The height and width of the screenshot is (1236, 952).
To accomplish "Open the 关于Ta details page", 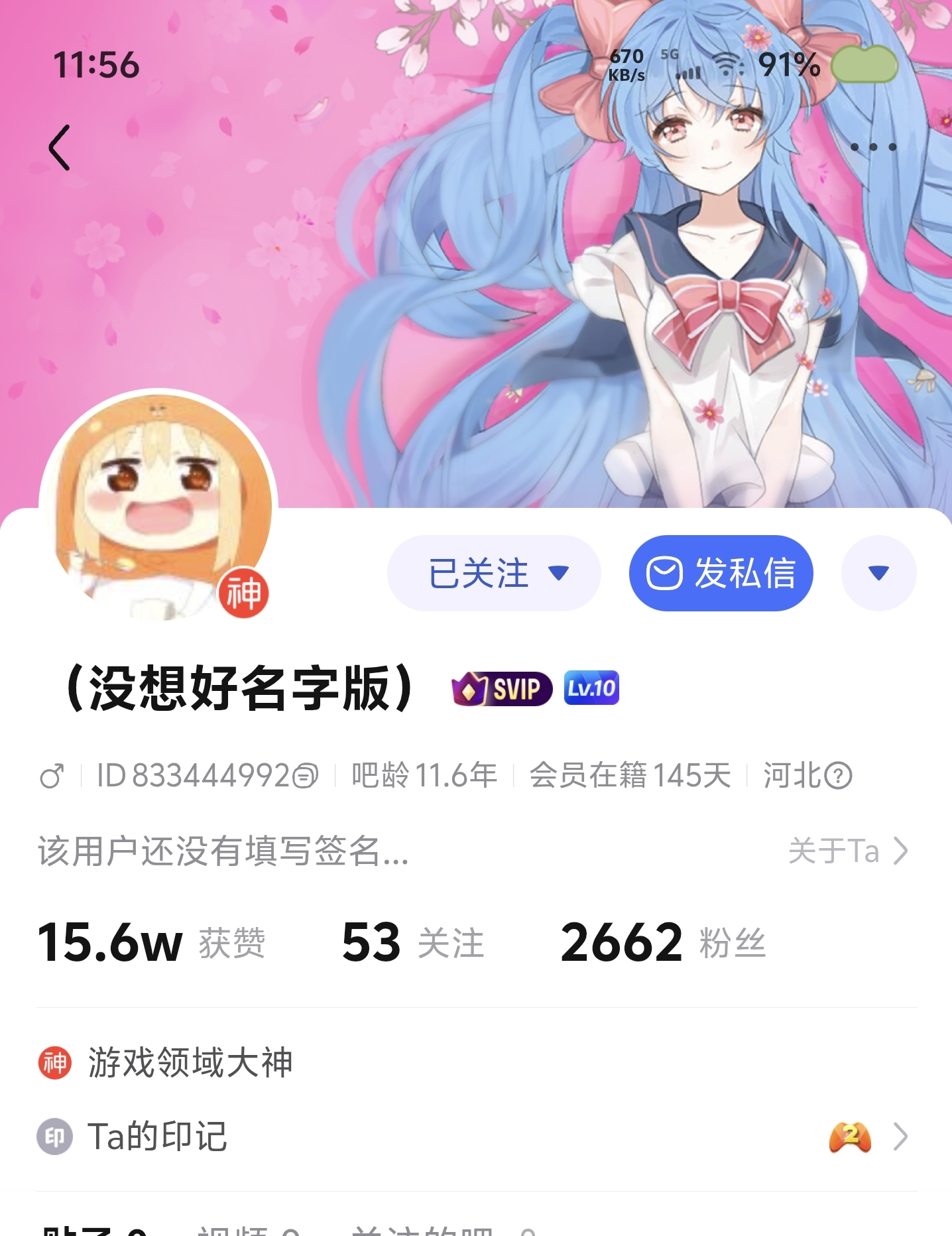I will [x=848, y=851].
